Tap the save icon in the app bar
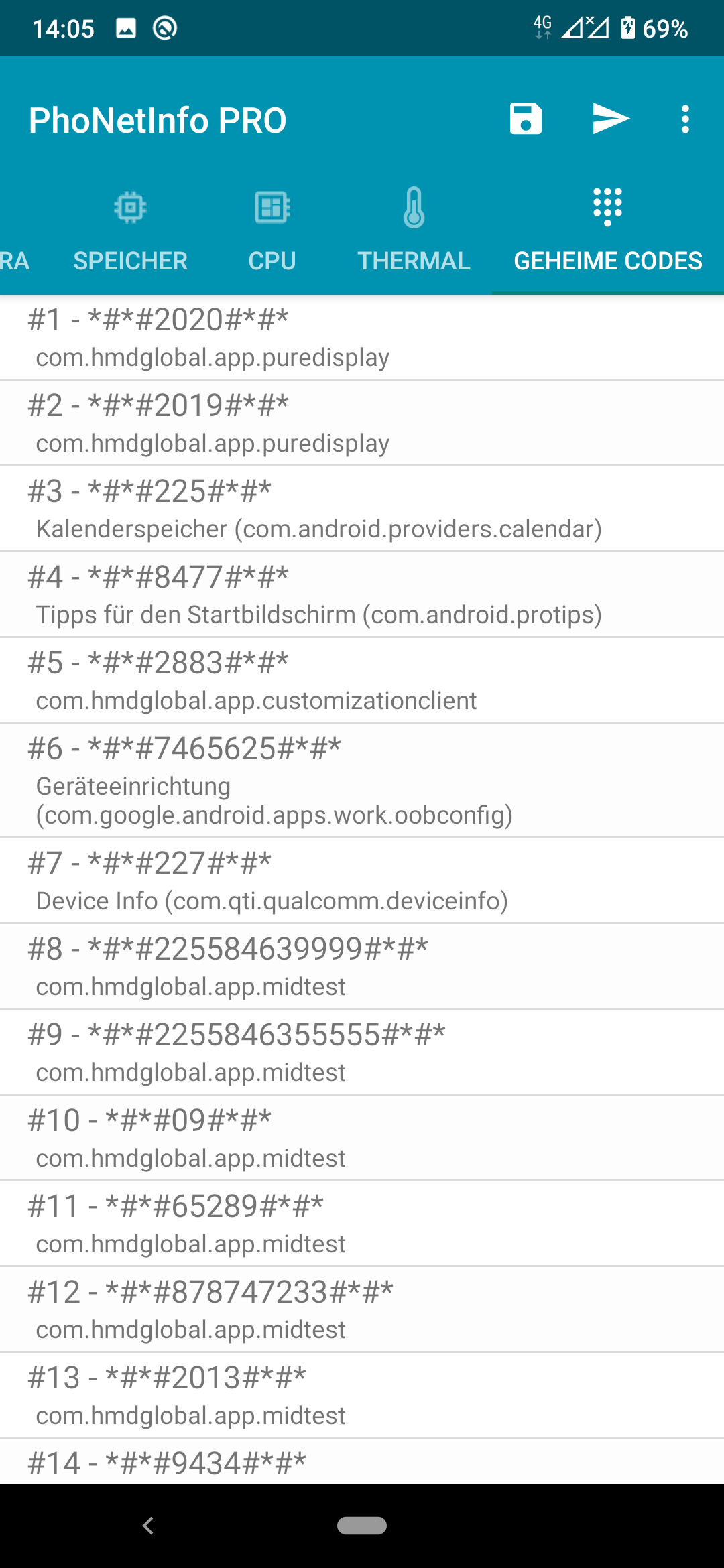 click(526, 119)
